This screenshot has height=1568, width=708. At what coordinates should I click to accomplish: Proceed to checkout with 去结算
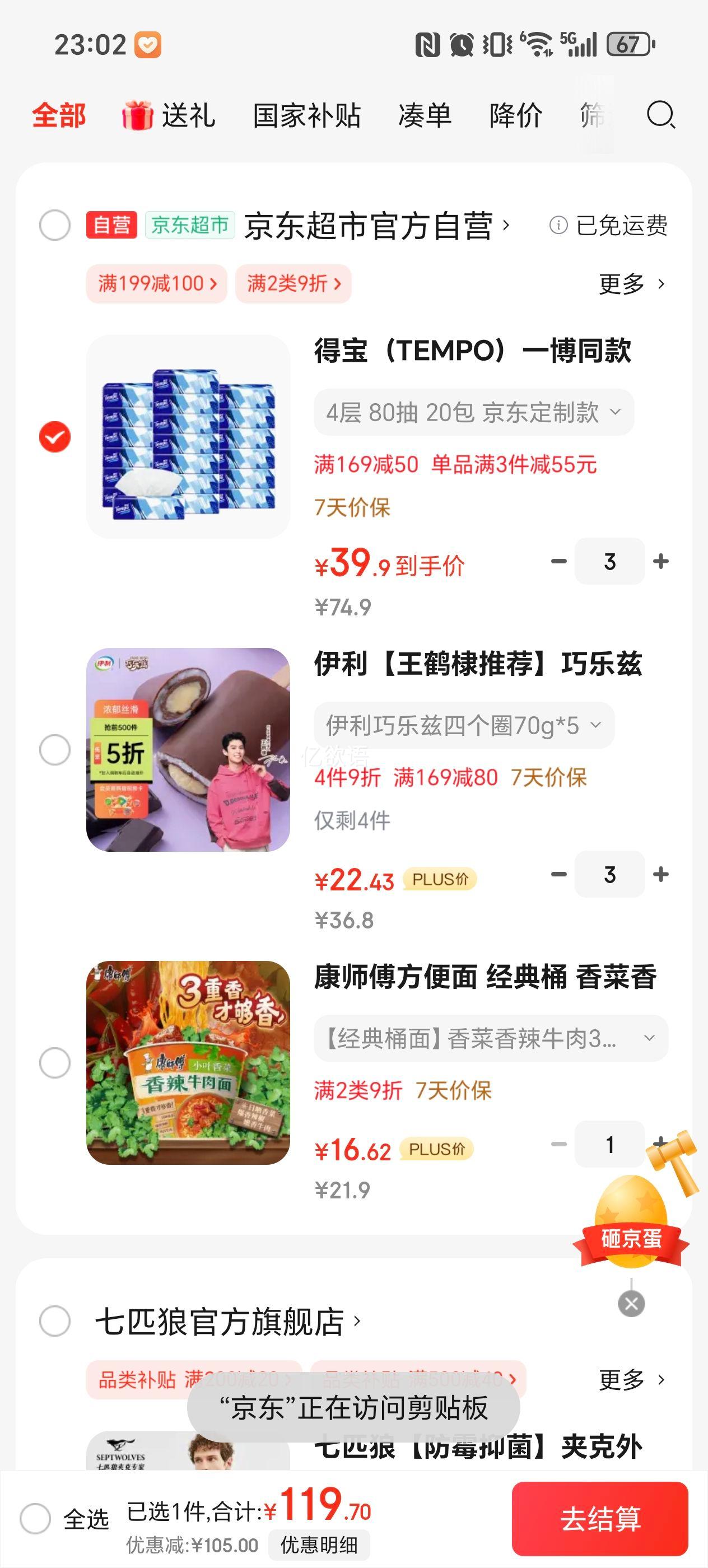point(600,1519)
